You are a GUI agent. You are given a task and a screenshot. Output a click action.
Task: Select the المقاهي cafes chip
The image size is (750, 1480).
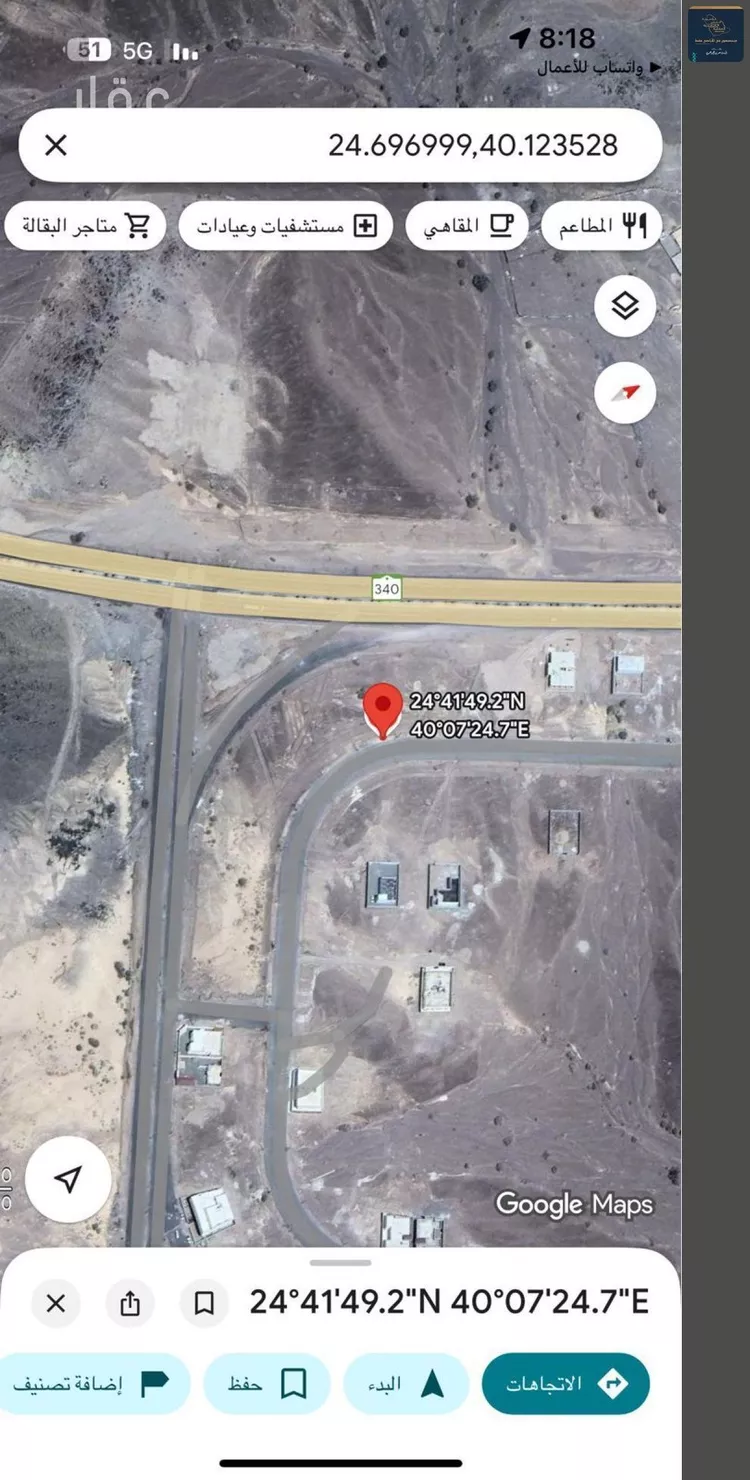click(467, 226)
